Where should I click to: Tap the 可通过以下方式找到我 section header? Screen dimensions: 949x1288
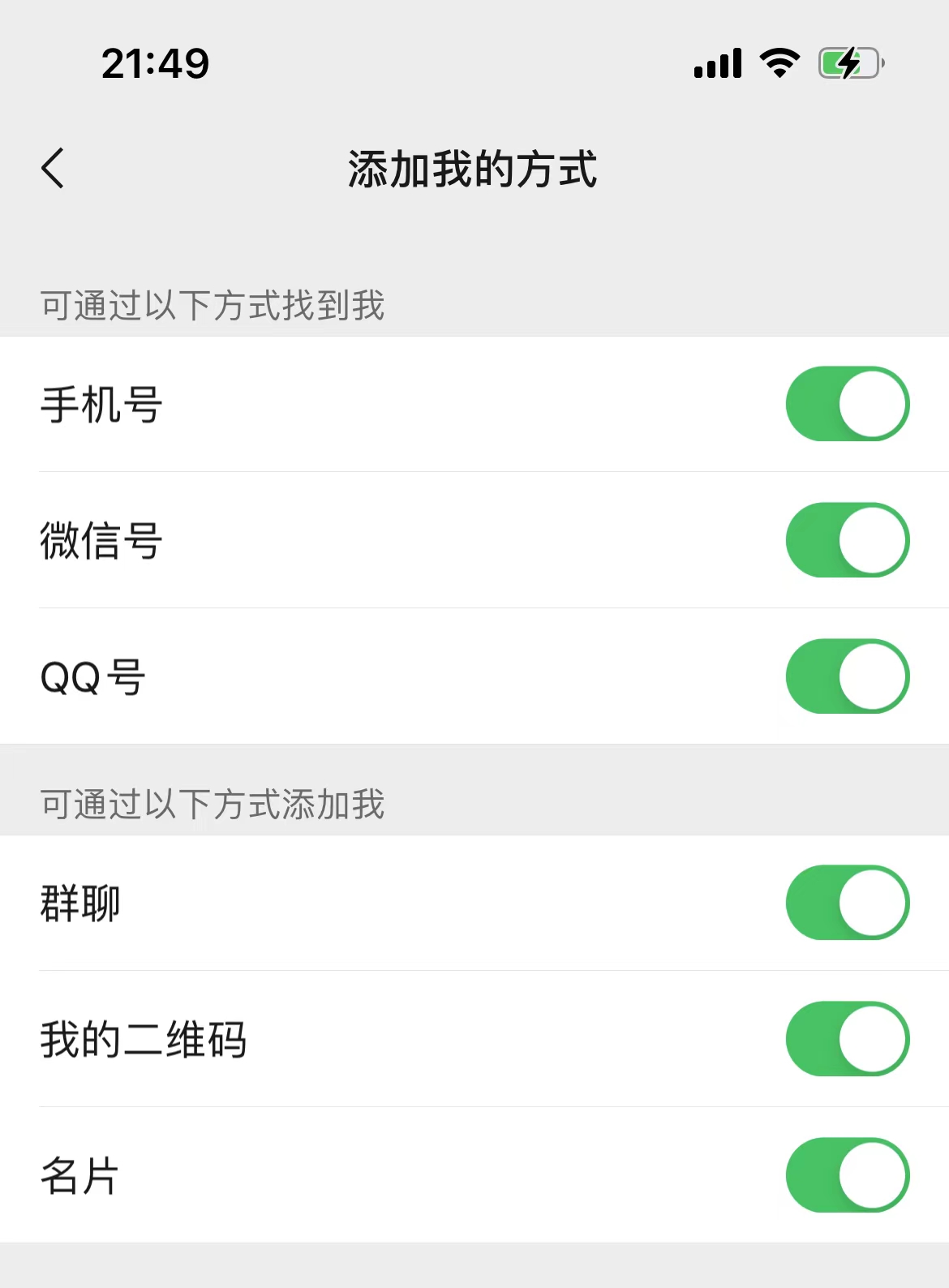pyautogui.click(x=209, y=304)
